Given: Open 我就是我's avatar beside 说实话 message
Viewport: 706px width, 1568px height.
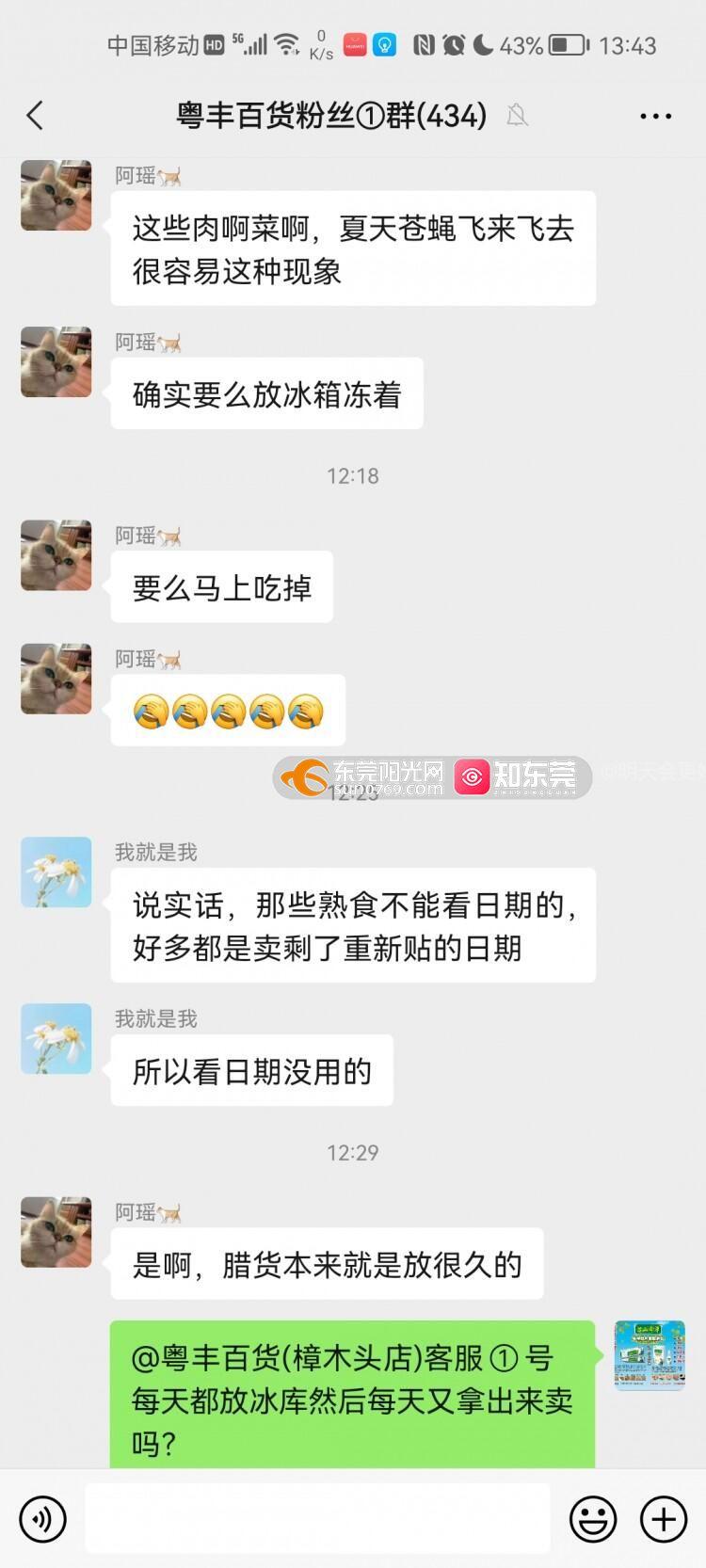Looking at the screenshot, I should (56, 872).
